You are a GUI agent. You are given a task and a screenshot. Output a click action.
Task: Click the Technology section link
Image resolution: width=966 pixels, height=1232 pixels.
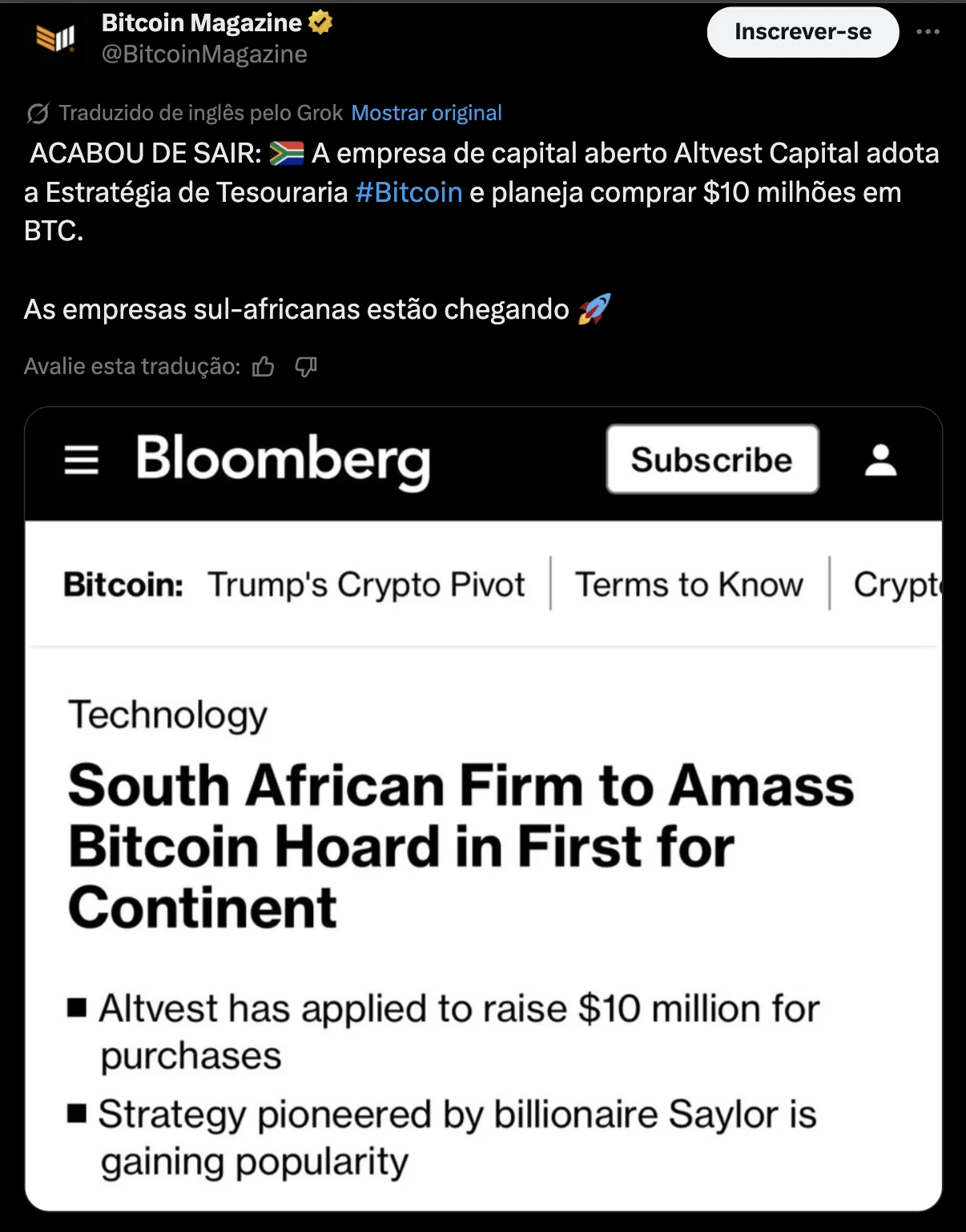pyautogui.click(x=167, y=715)
